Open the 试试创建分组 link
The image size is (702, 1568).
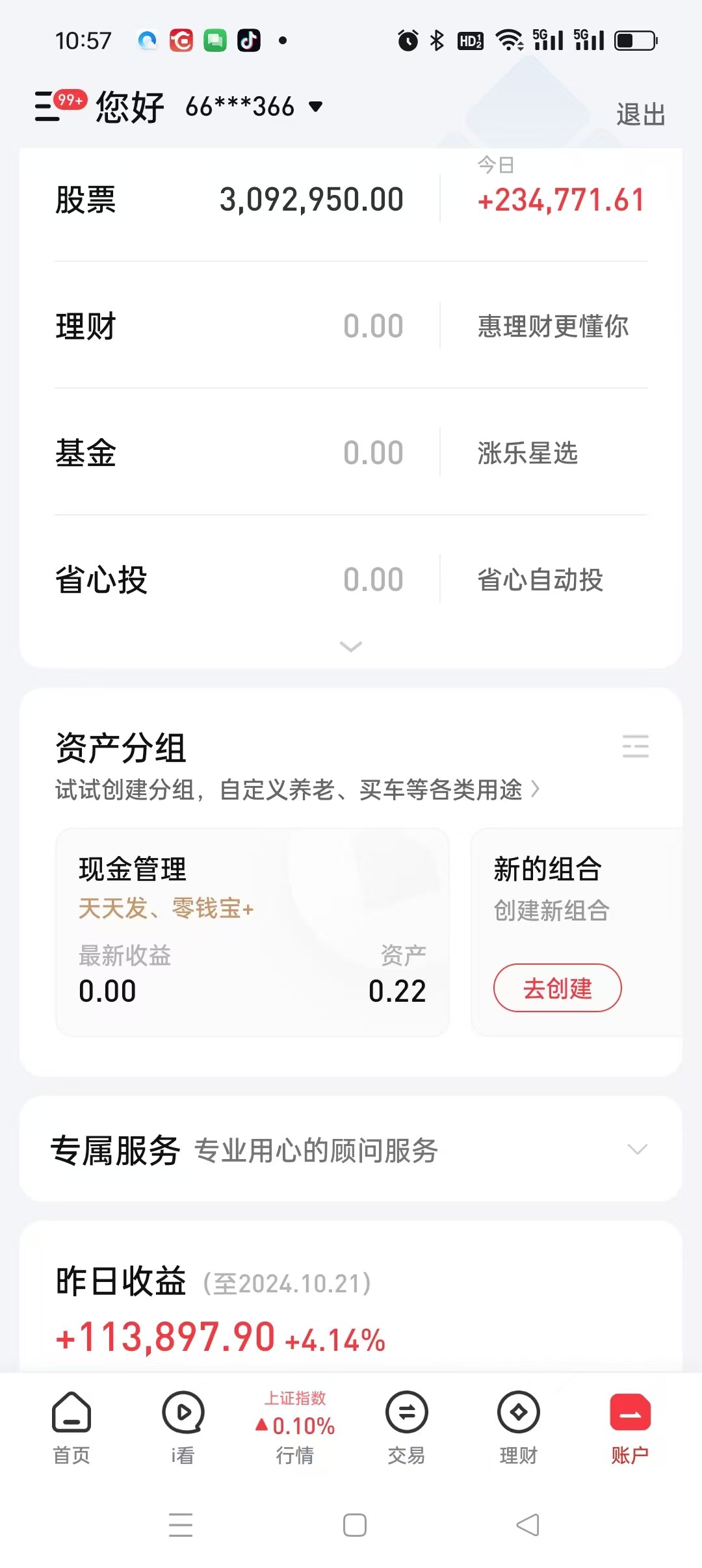coord(297,790)
